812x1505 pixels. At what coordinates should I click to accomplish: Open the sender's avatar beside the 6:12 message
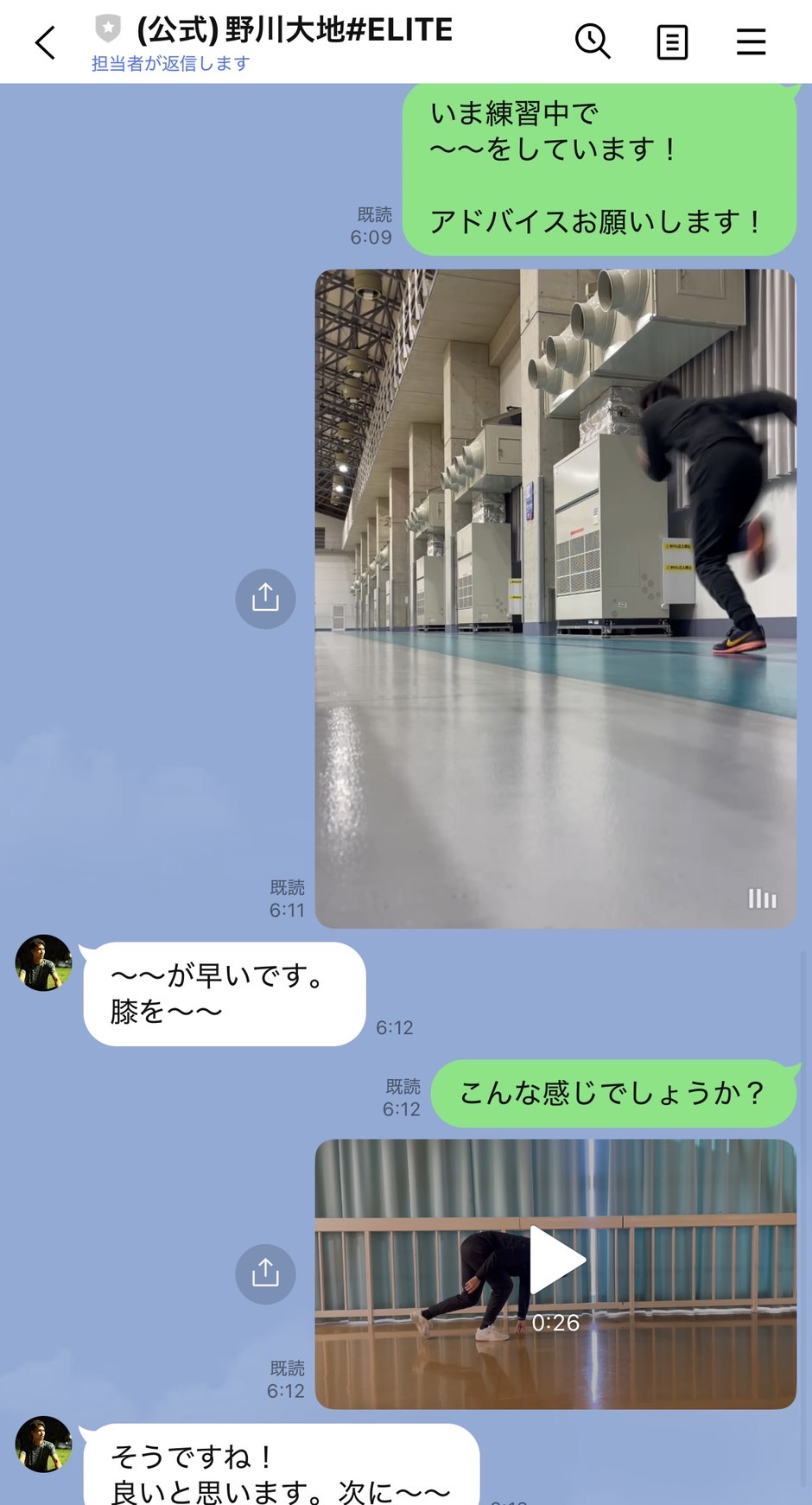point(44,963)
